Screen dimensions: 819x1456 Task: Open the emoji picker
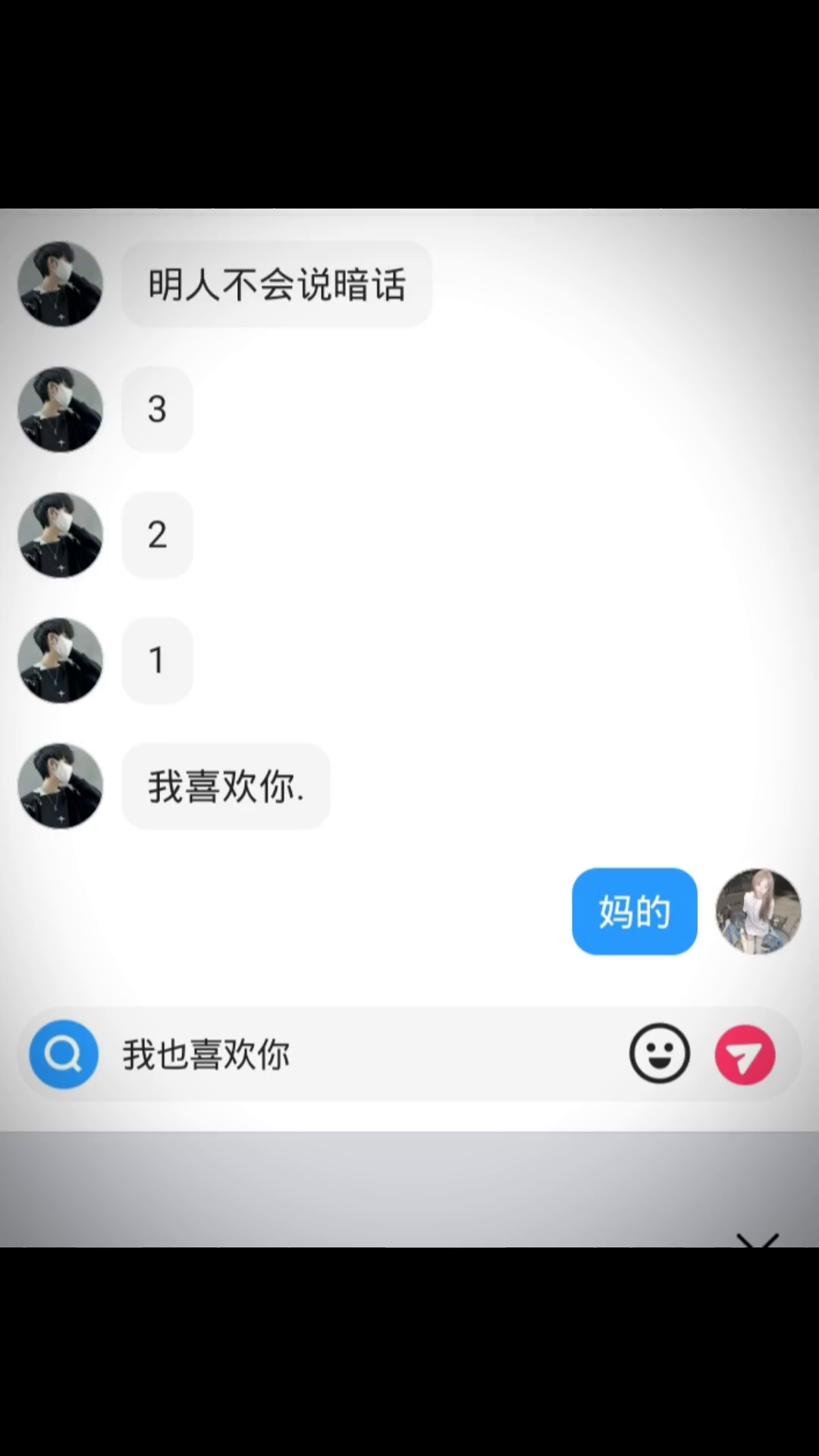click(x=659, y=1053)
